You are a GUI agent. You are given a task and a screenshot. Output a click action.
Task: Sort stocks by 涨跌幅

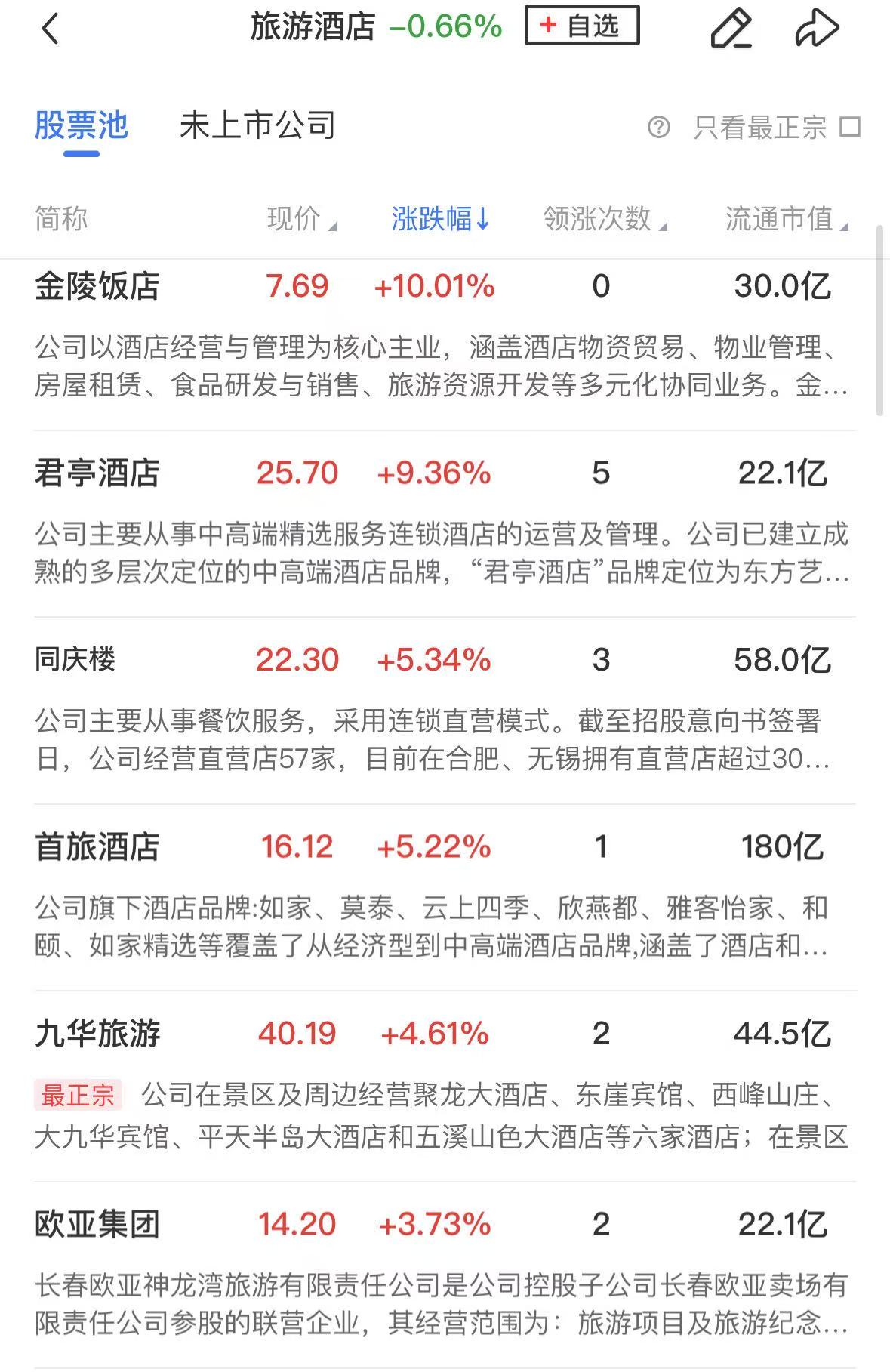click(x=440, y=219)
